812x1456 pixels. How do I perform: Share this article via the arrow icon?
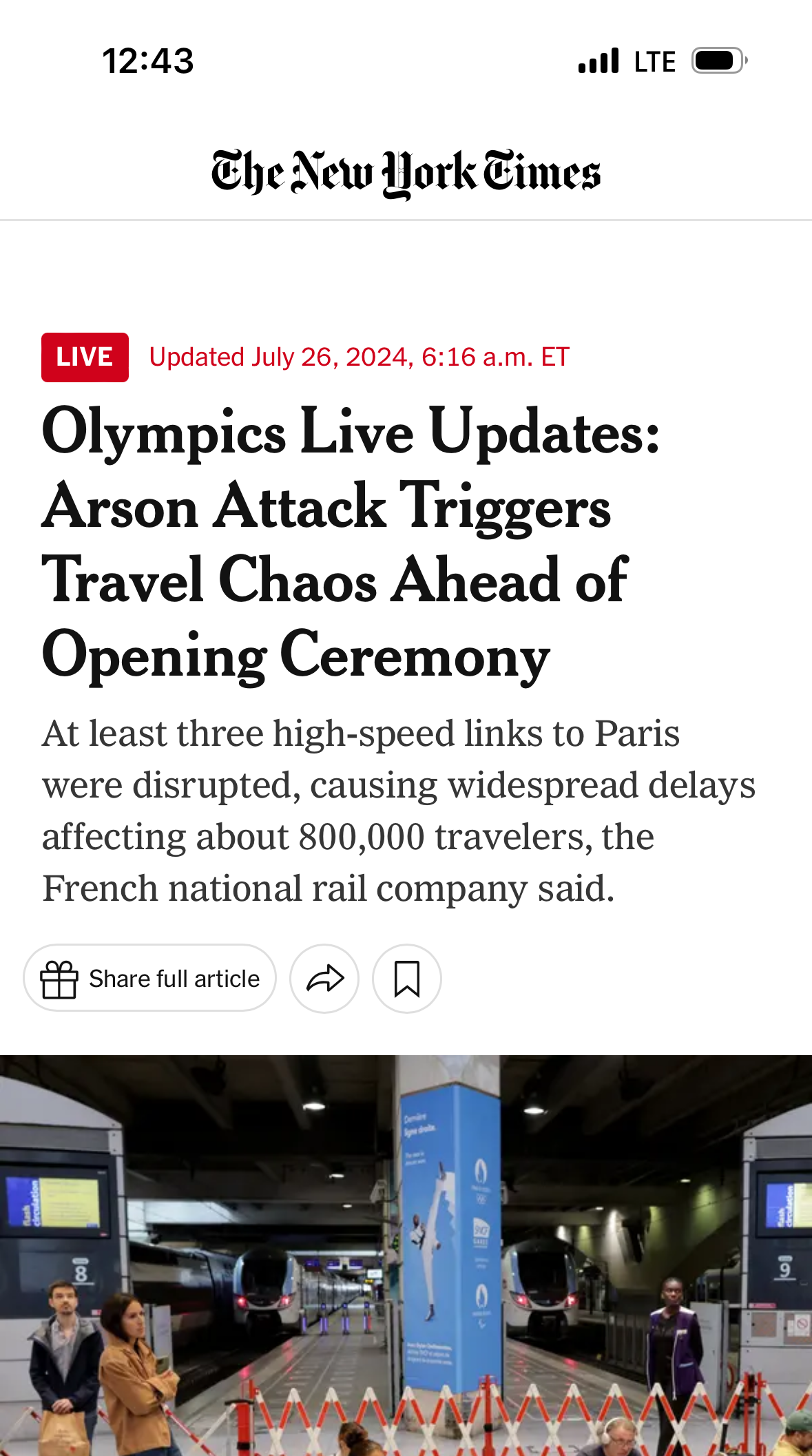[x=324, y=978]
